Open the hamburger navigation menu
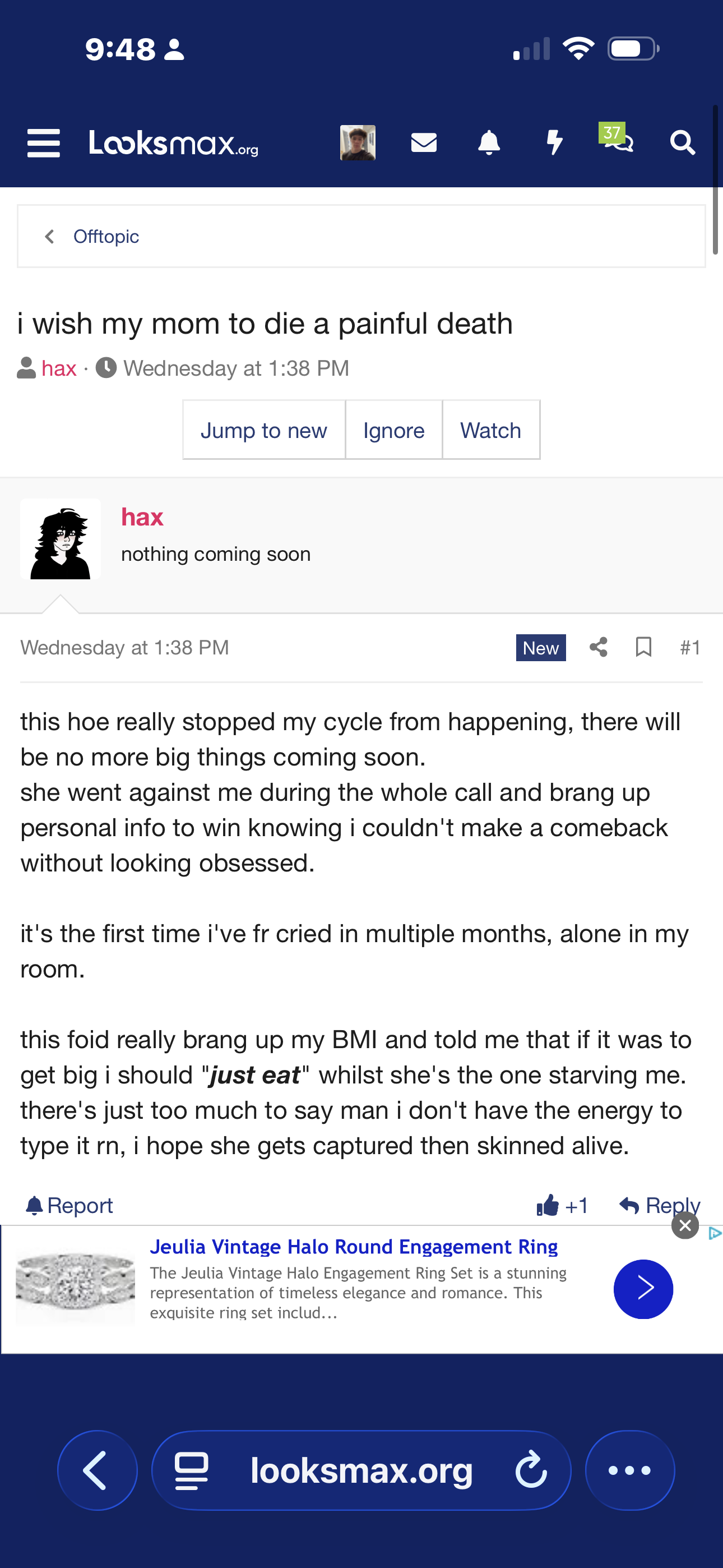 pos(43,144)
